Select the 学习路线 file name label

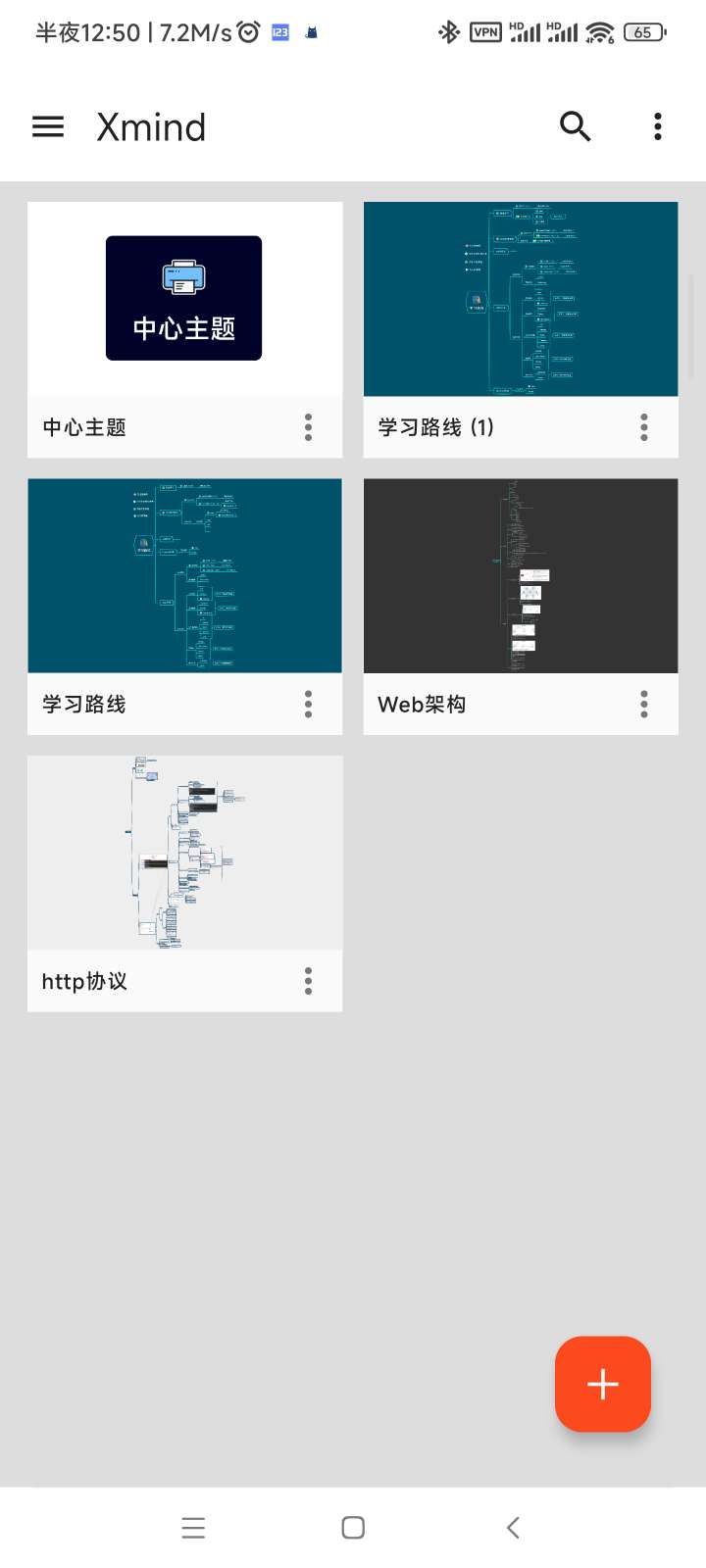click(x=84, y=704)
